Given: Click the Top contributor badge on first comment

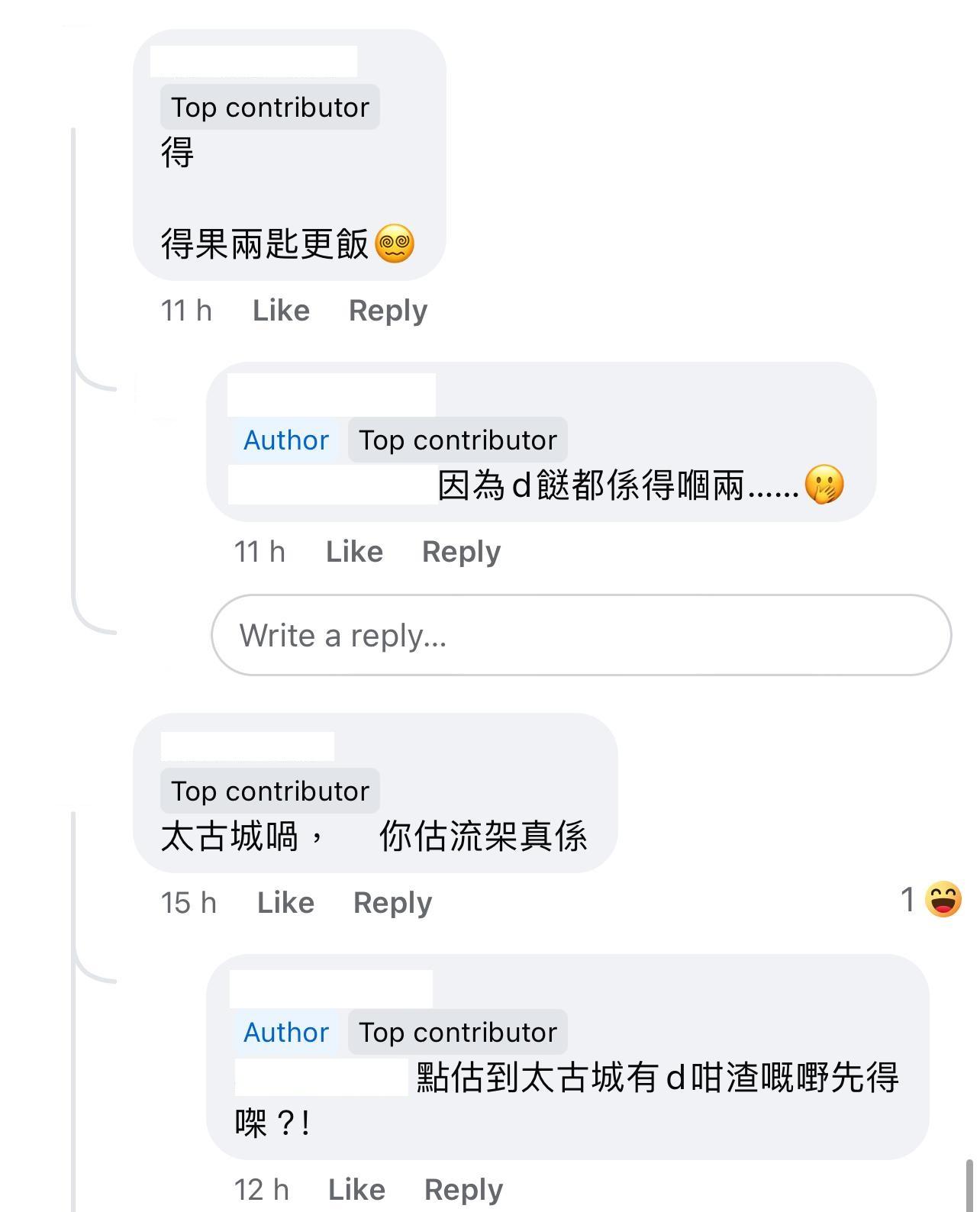Looking at the screenshot, I should [270, 107].
